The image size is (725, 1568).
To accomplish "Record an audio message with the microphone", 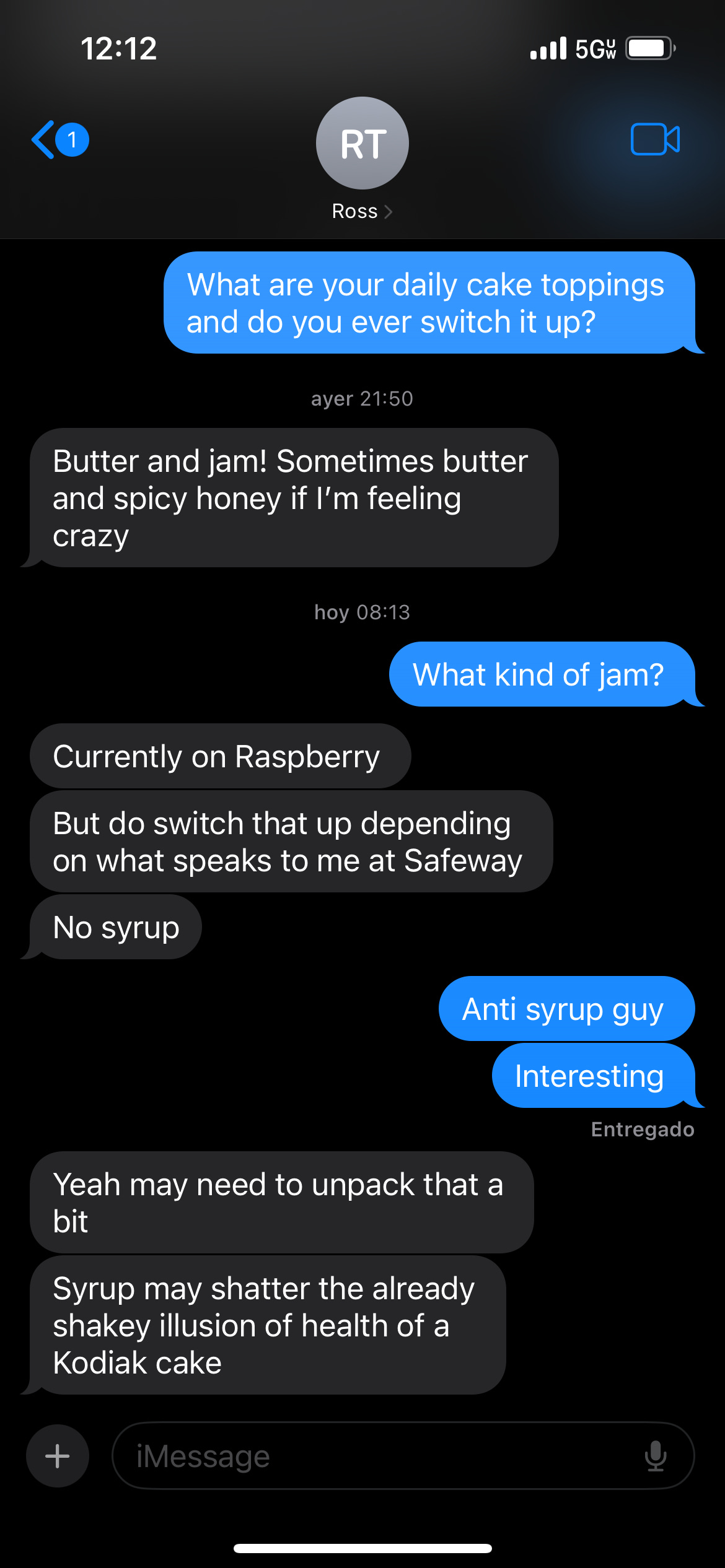I will (656, 1456).
